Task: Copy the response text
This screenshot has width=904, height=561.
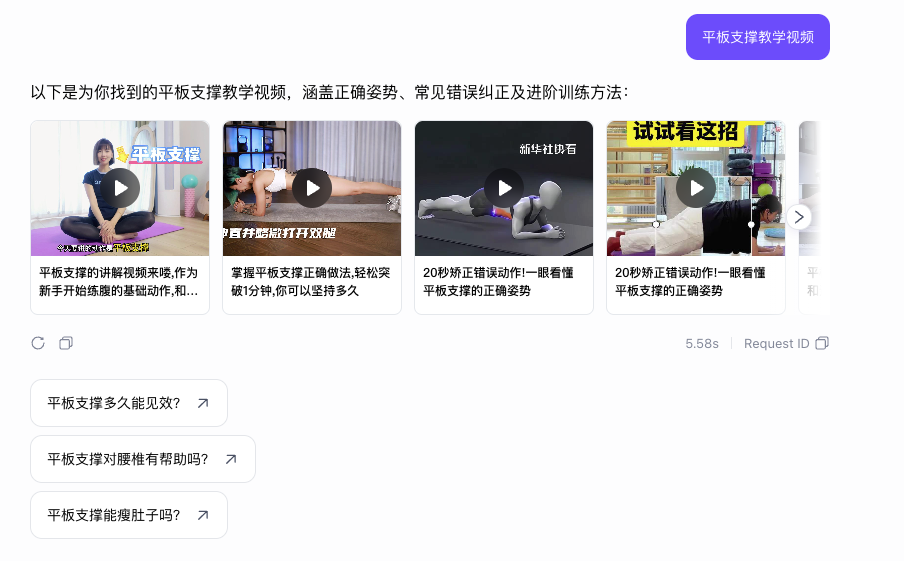Action: tap(66, 343)
